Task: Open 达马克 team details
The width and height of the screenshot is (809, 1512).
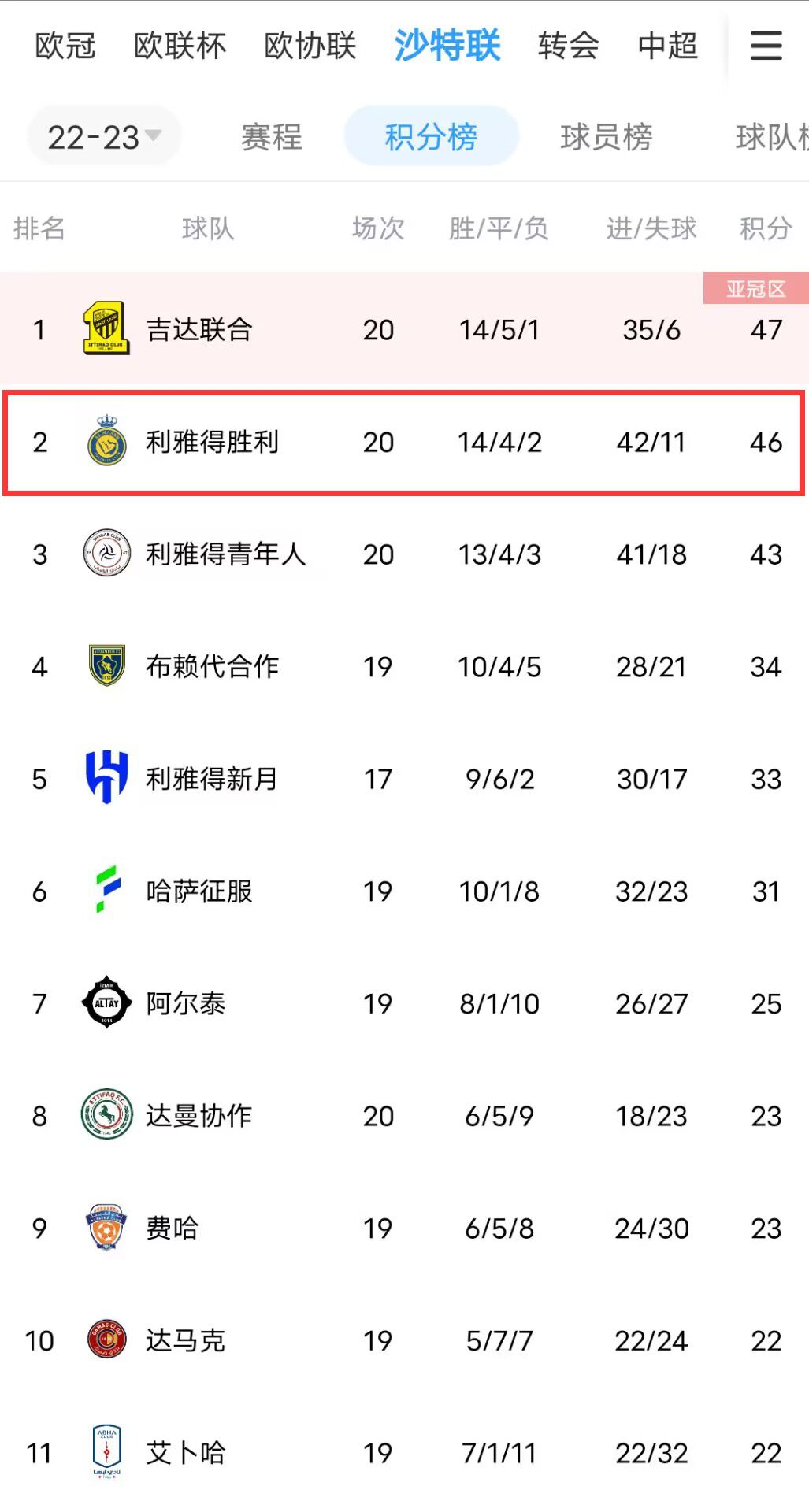Action: pyautogui.click(x=186, y=1340)
